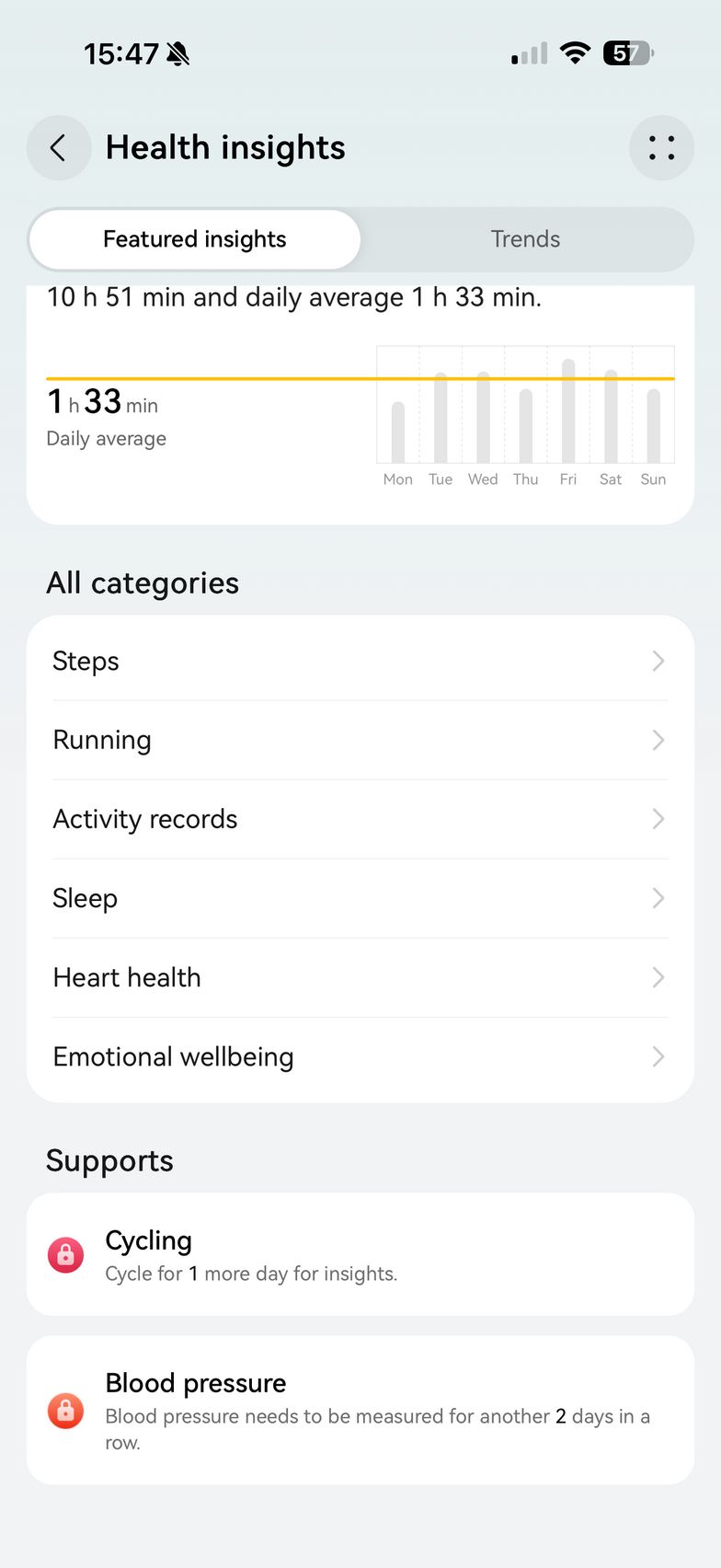Switch to the Trends tab
This screenshot has height=1568, width=721.
[x=525, y=239]
